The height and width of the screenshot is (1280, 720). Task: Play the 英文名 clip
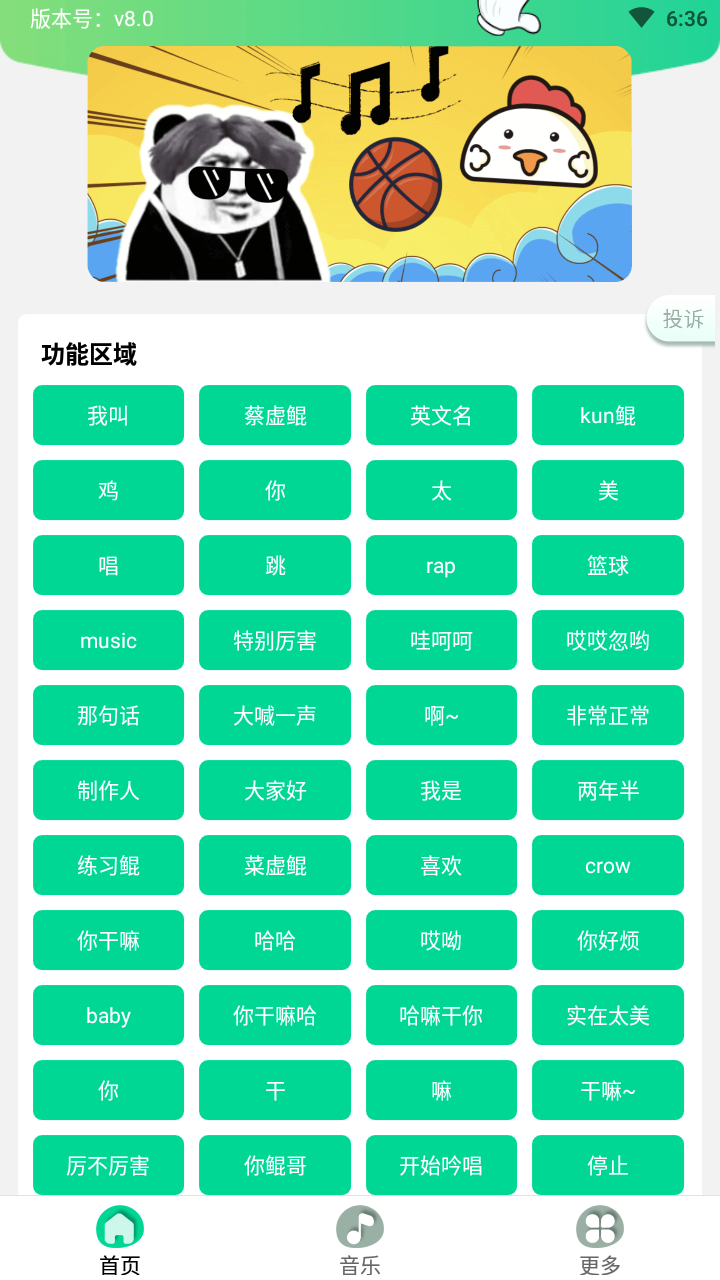[x=441, y=415]
